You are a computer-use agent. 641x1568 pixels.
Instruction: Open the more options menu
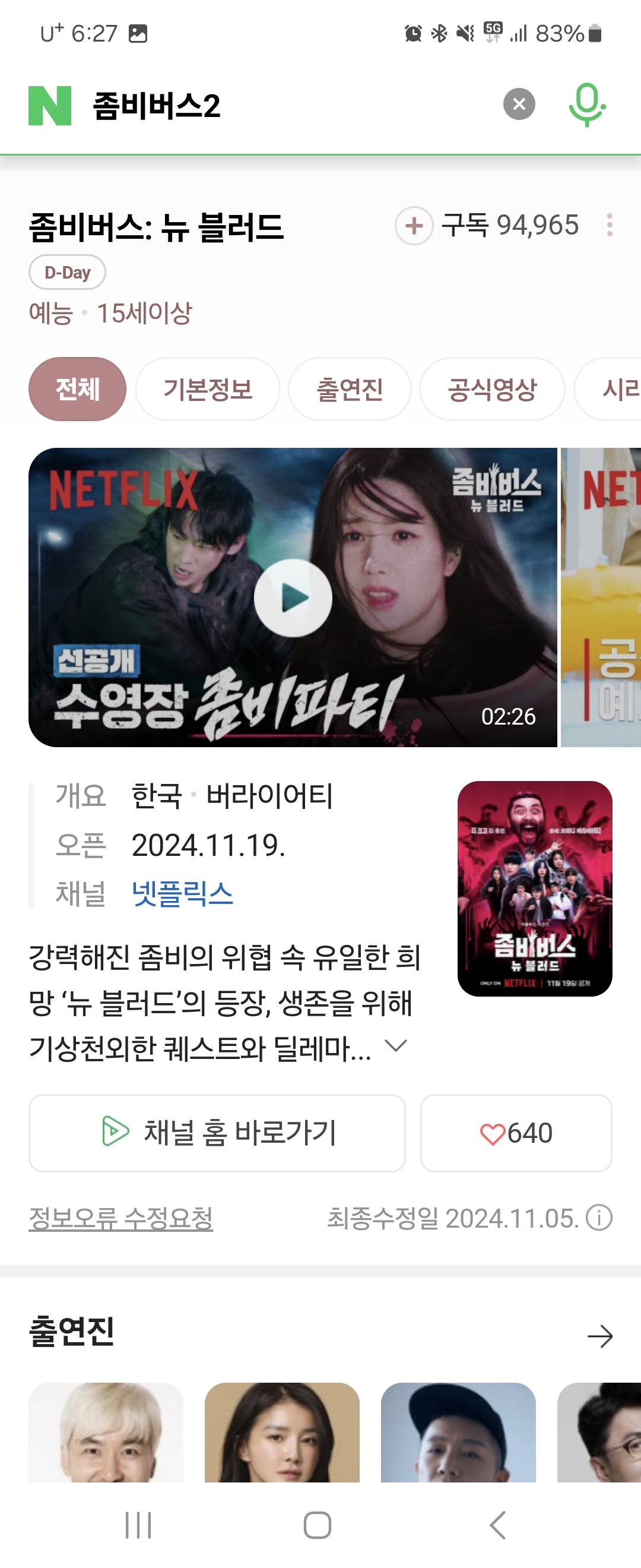[x=610, y=225]
